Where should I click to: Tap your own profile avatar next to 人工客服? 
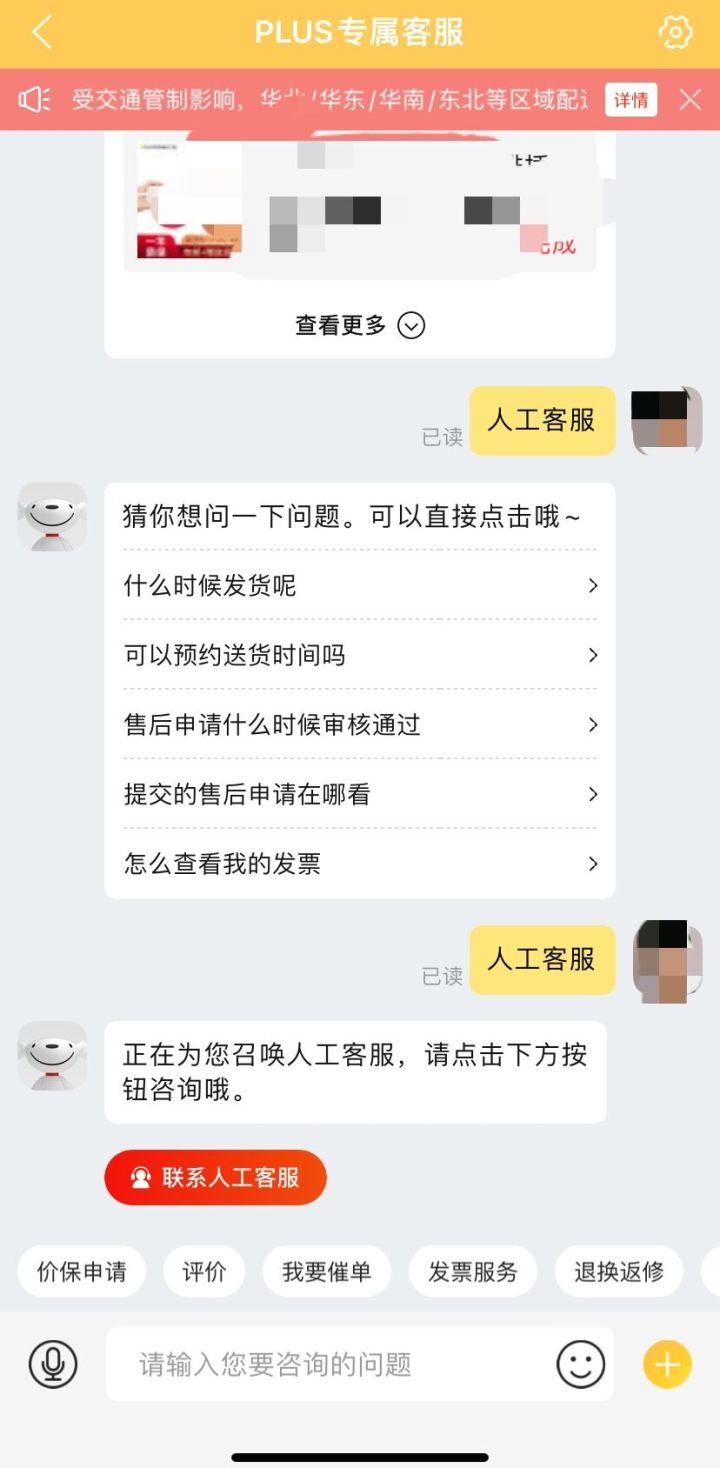click(x=666, y=421)
